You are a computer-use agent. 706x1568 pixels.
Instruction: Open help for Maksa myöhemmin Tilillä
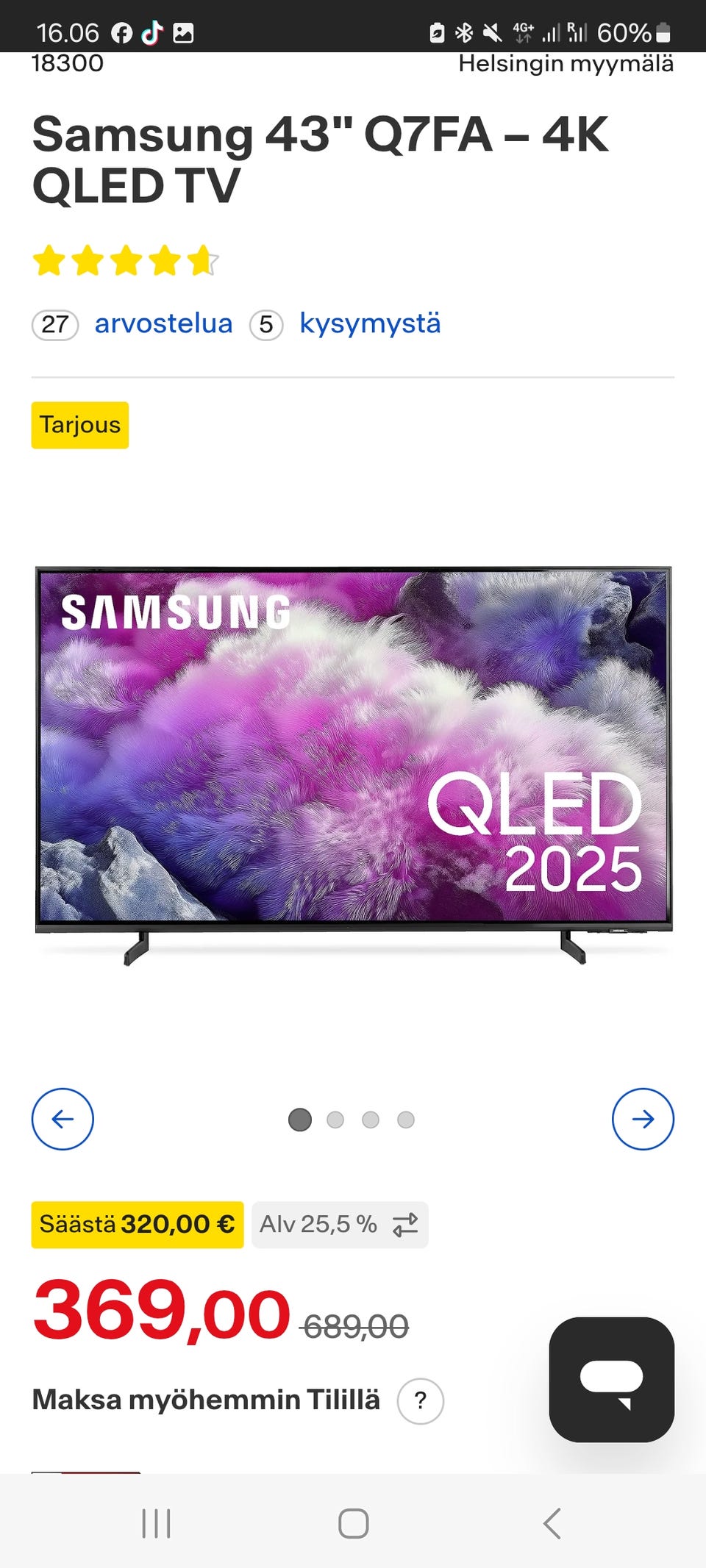point(420,1401)
